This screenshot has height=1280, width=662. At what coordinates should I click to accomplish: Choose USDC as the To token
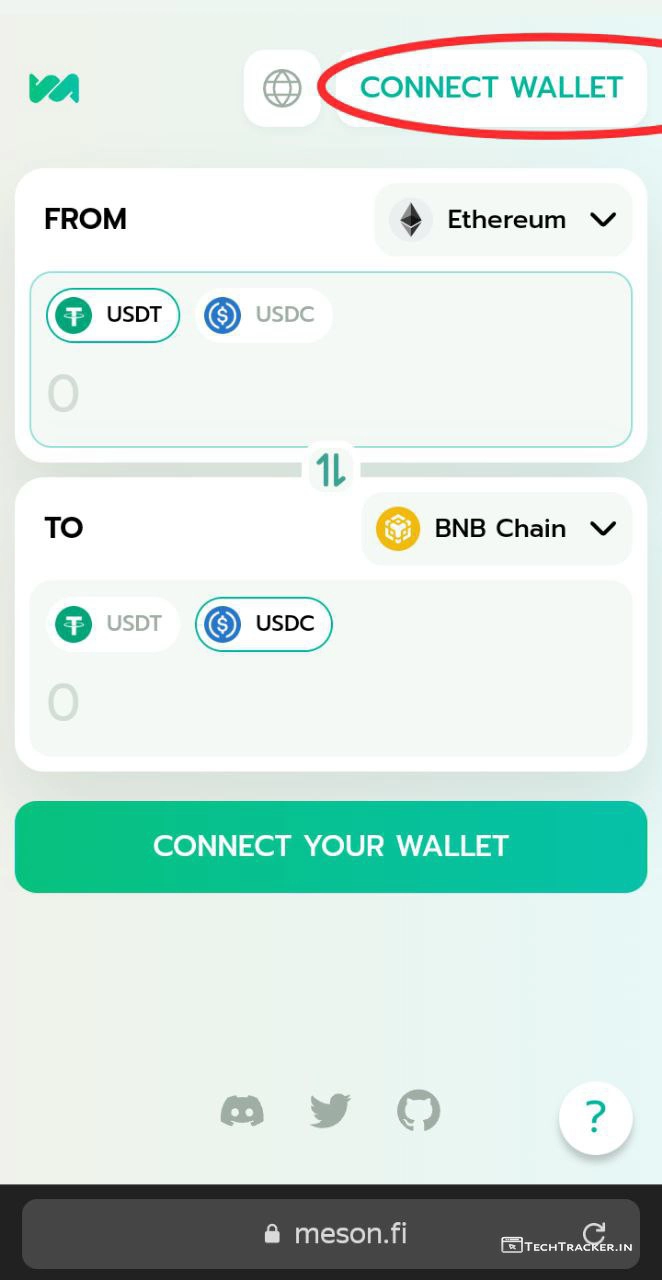pos(264,624)
